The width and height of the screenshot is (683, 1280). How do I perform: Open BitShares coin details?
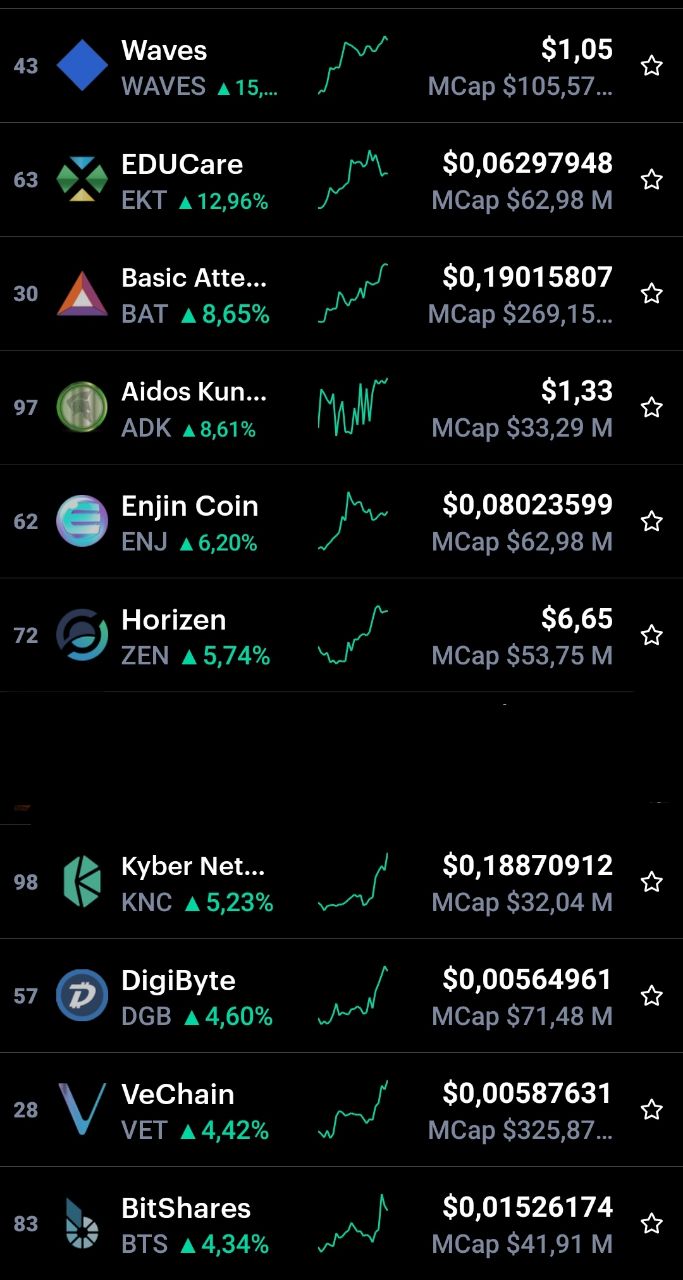coord(341,1224)
